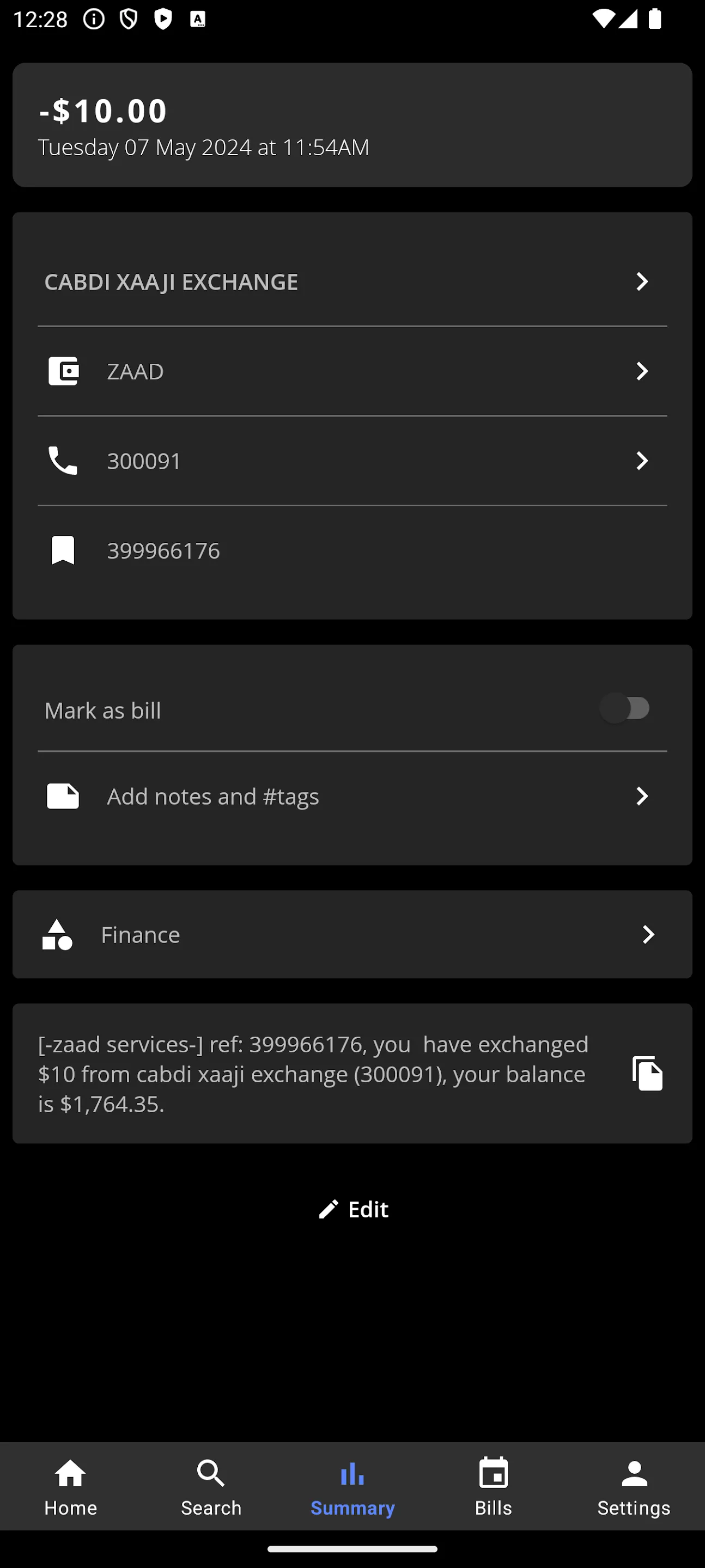Viewport: 705px width, 1568px height.
Task: Edit this transaction
Action: (x=354, y=1209)
